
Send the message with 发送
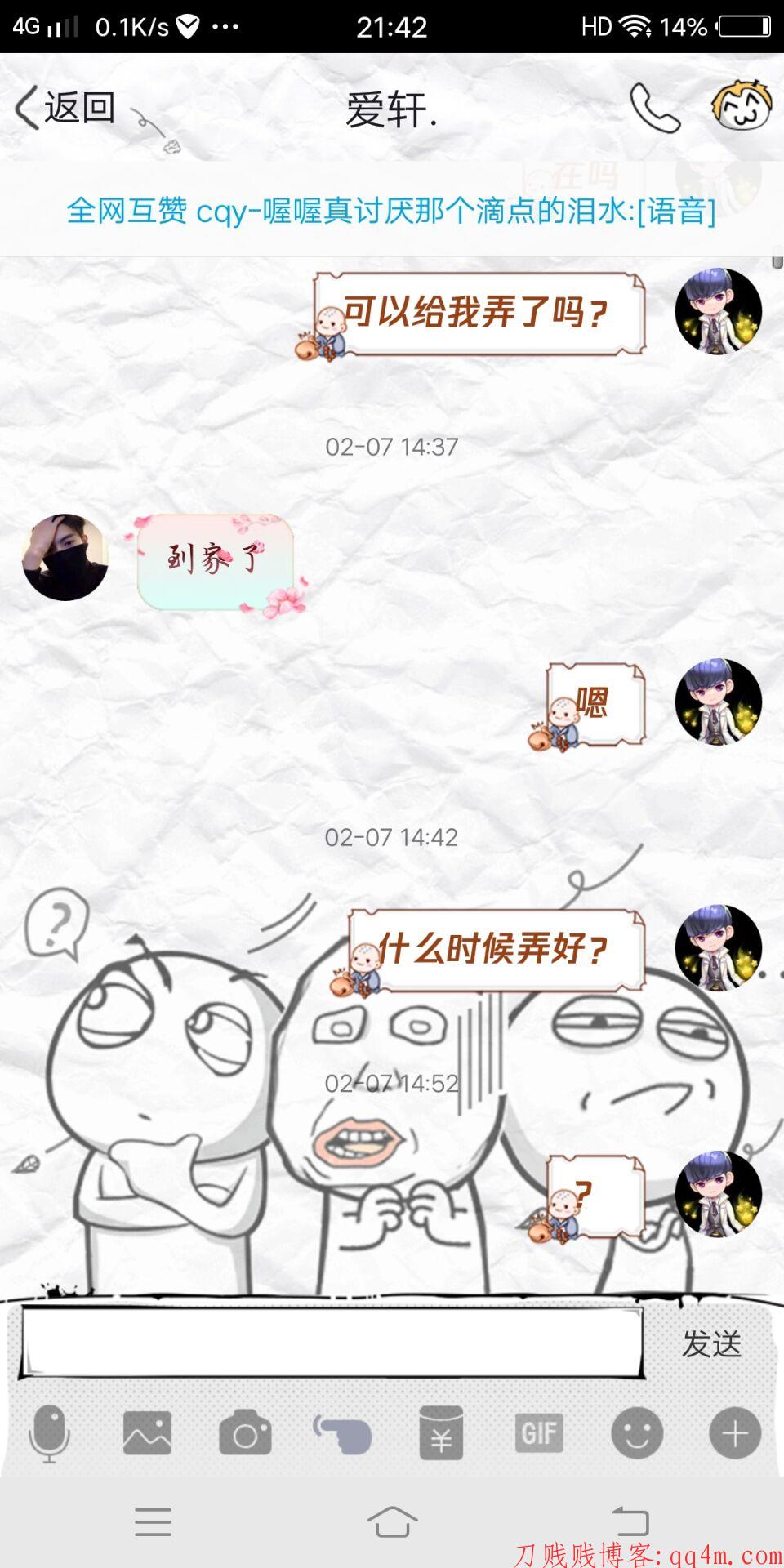(711, 1344)
